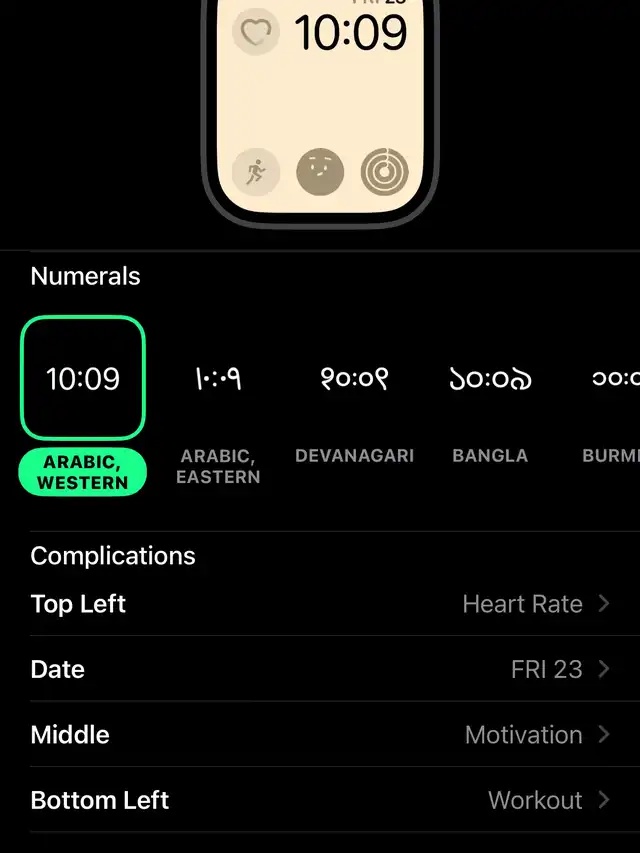Edit Bottom Left Workout complication
The height and width of the screenshot is (853, 640).
click(320, 800)
